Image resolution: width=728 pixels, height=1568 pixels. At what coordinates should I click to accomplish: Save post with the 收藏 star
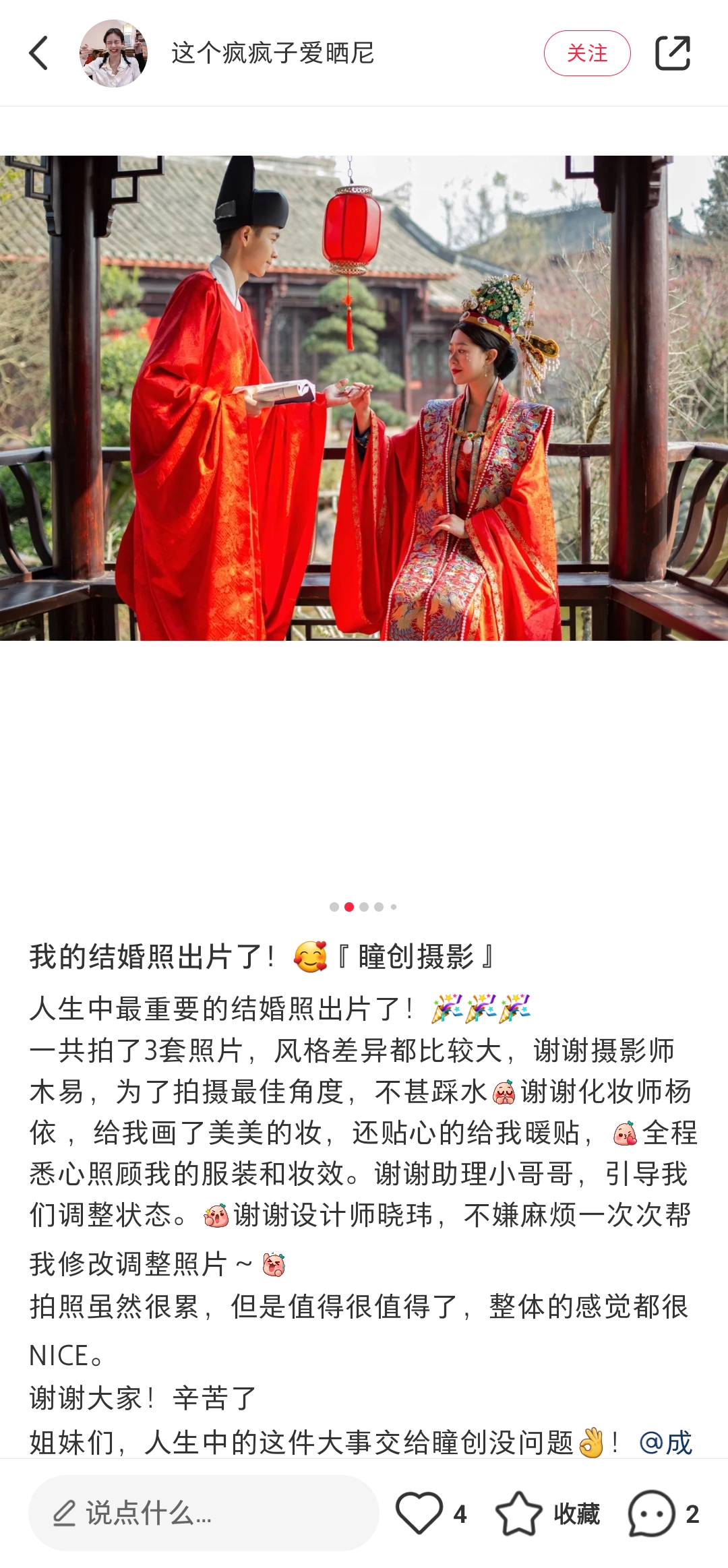click(519, 1513)
